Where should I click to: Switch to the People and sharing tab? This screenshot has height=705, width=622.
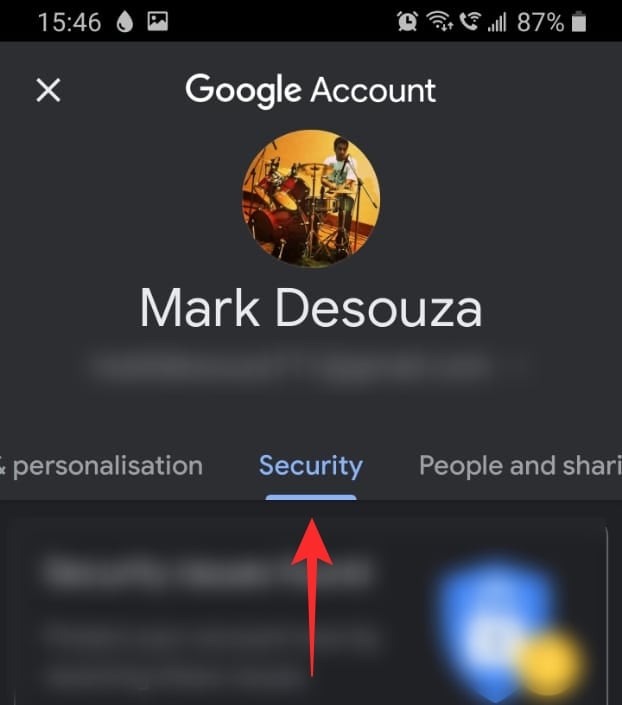click(518, 465)
